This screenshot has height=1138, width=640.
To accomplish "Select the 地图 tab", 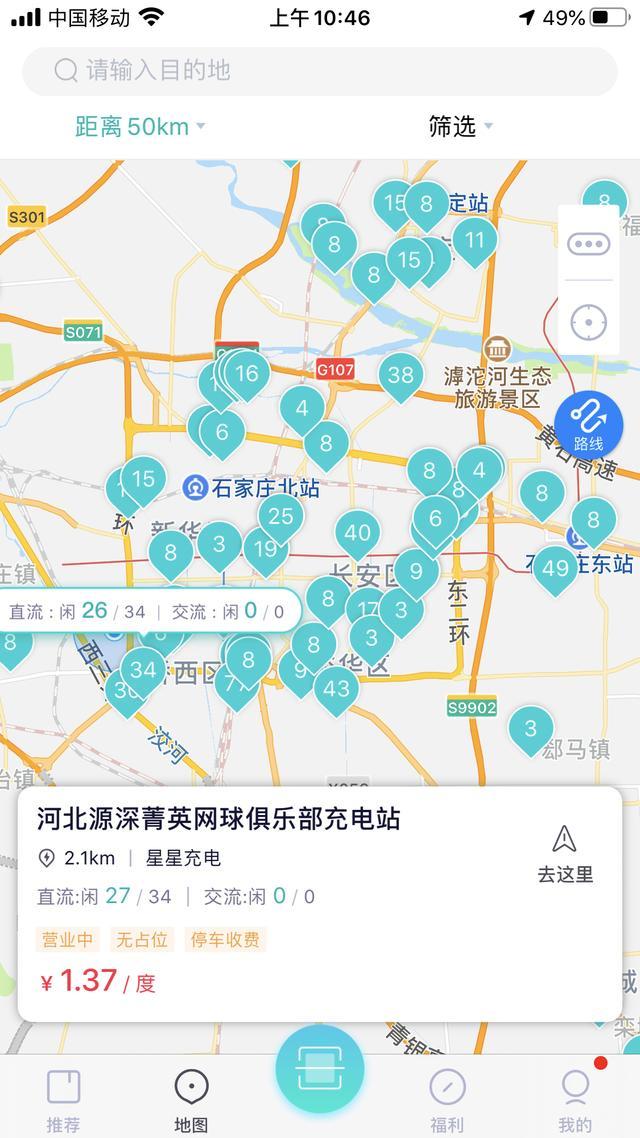I will (x=192, y=1100).
